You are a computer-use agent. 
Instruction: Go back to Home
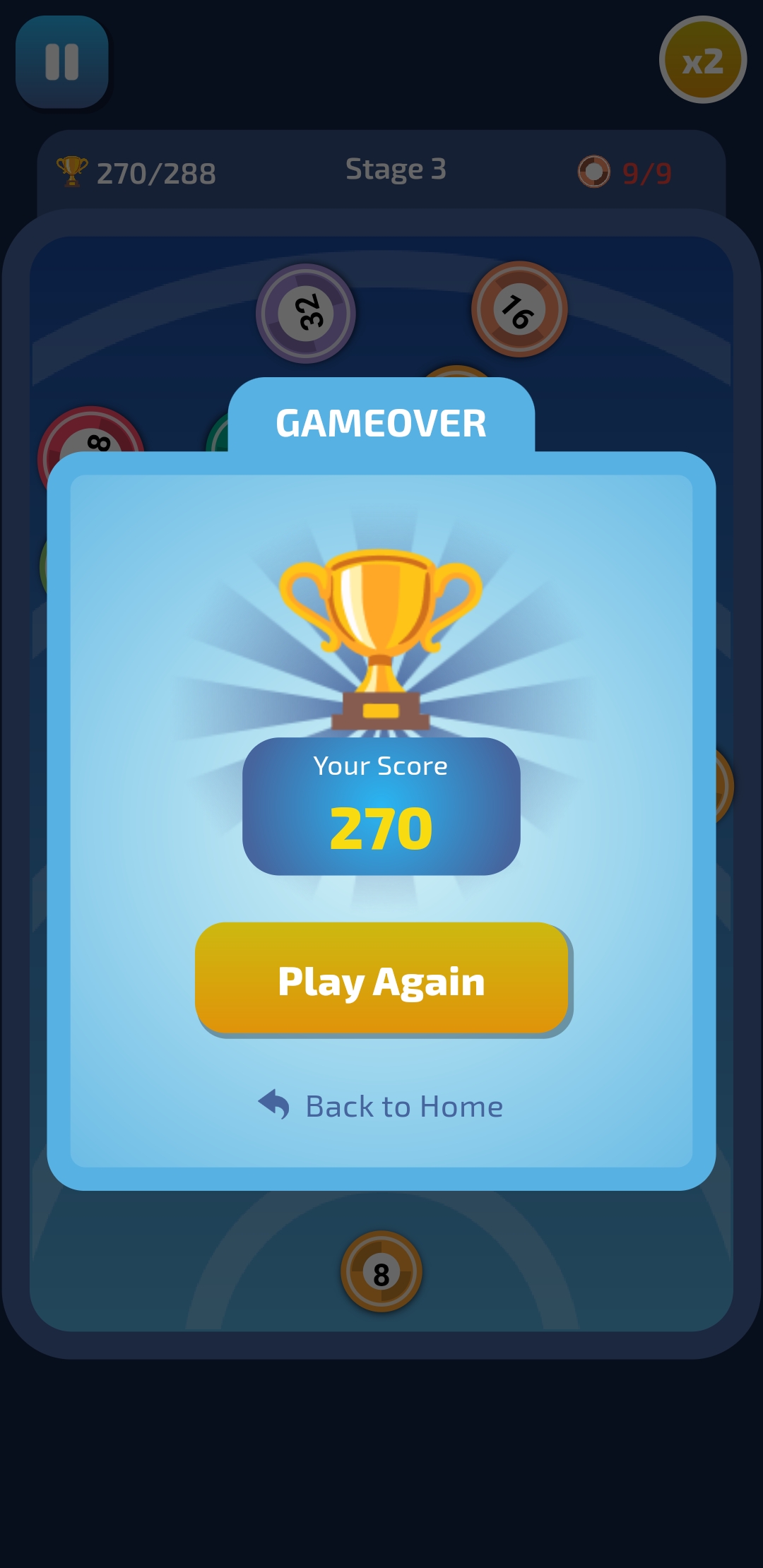381,1106
